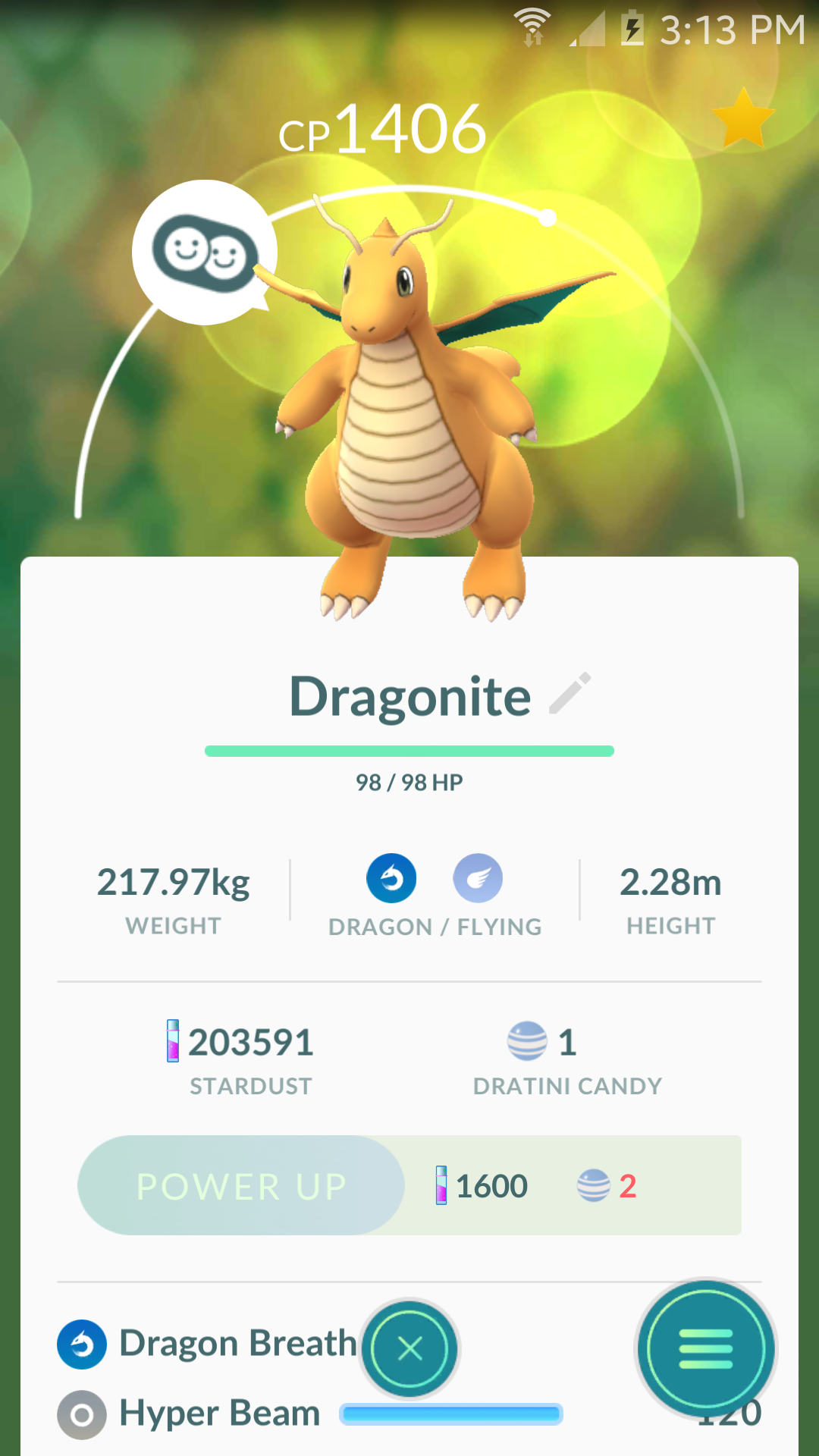Image resolution: width=819 pixels, height=1456 pixels.
Task: Tap the buddy speech bubble icon
Action: click(x=205, y=253)
